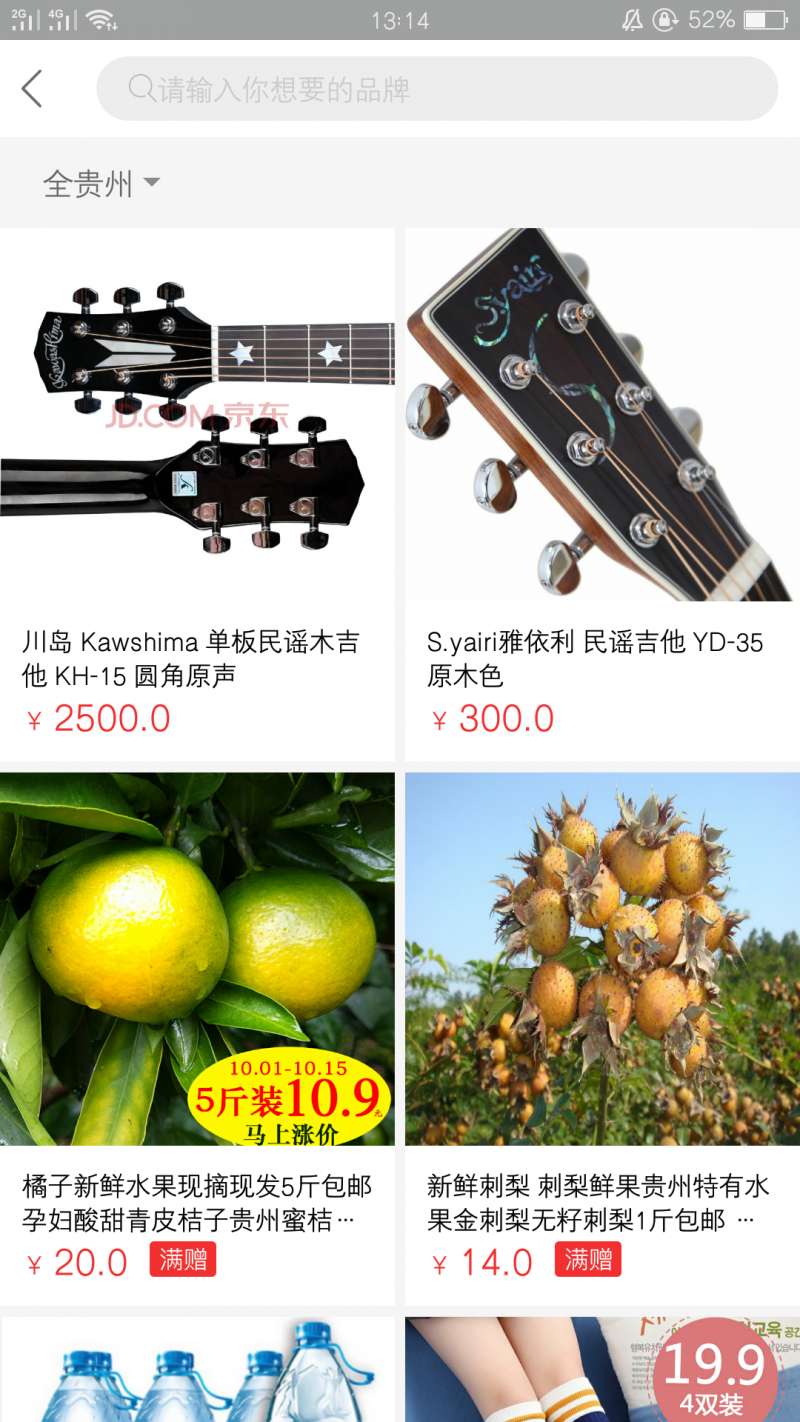Go back using the arrow icon

point(32,89)
